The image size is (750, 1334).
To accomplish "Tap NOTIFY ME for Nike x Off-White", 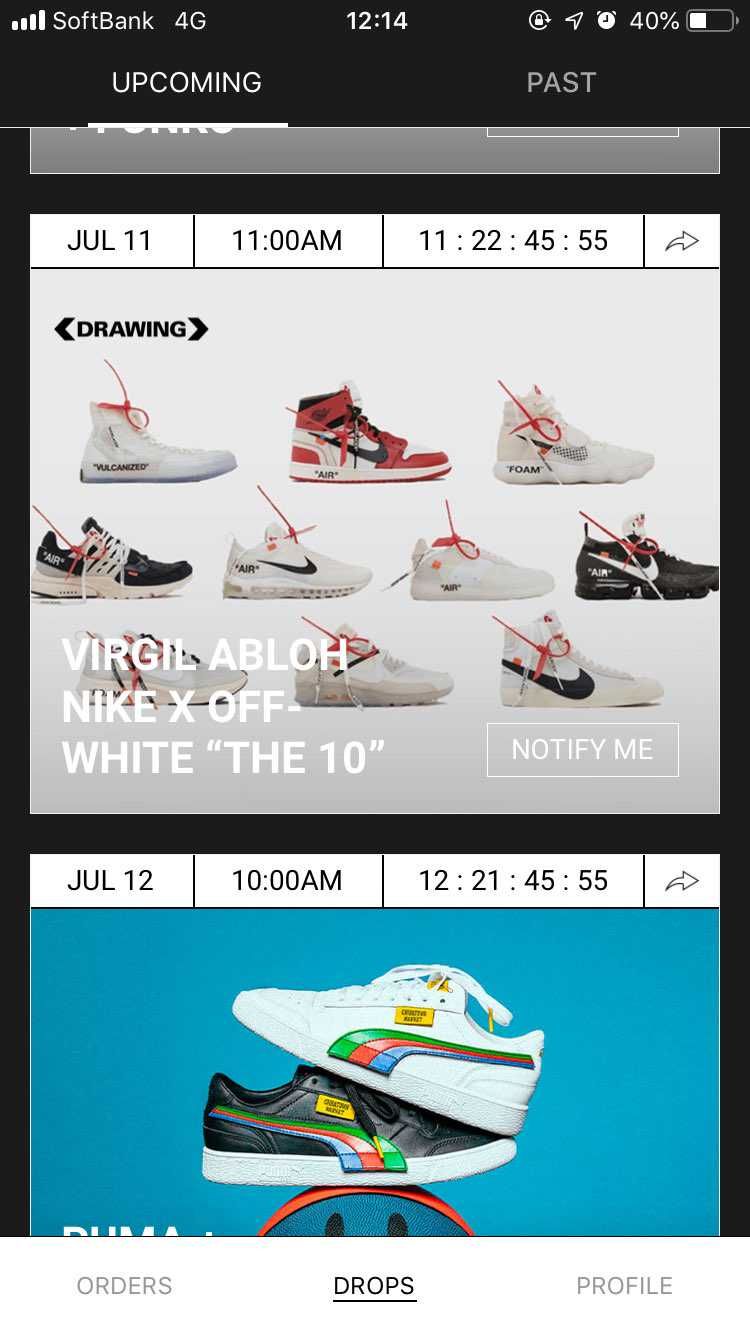I will pos(582,750).
